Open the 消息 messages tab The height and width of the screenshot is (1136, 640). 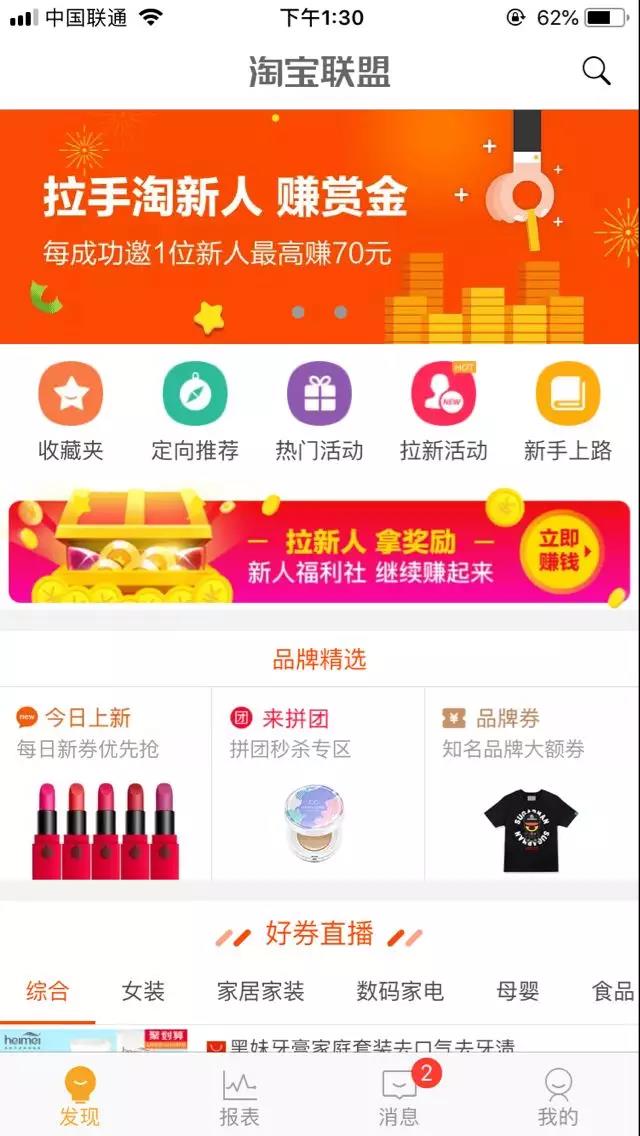399,1096
